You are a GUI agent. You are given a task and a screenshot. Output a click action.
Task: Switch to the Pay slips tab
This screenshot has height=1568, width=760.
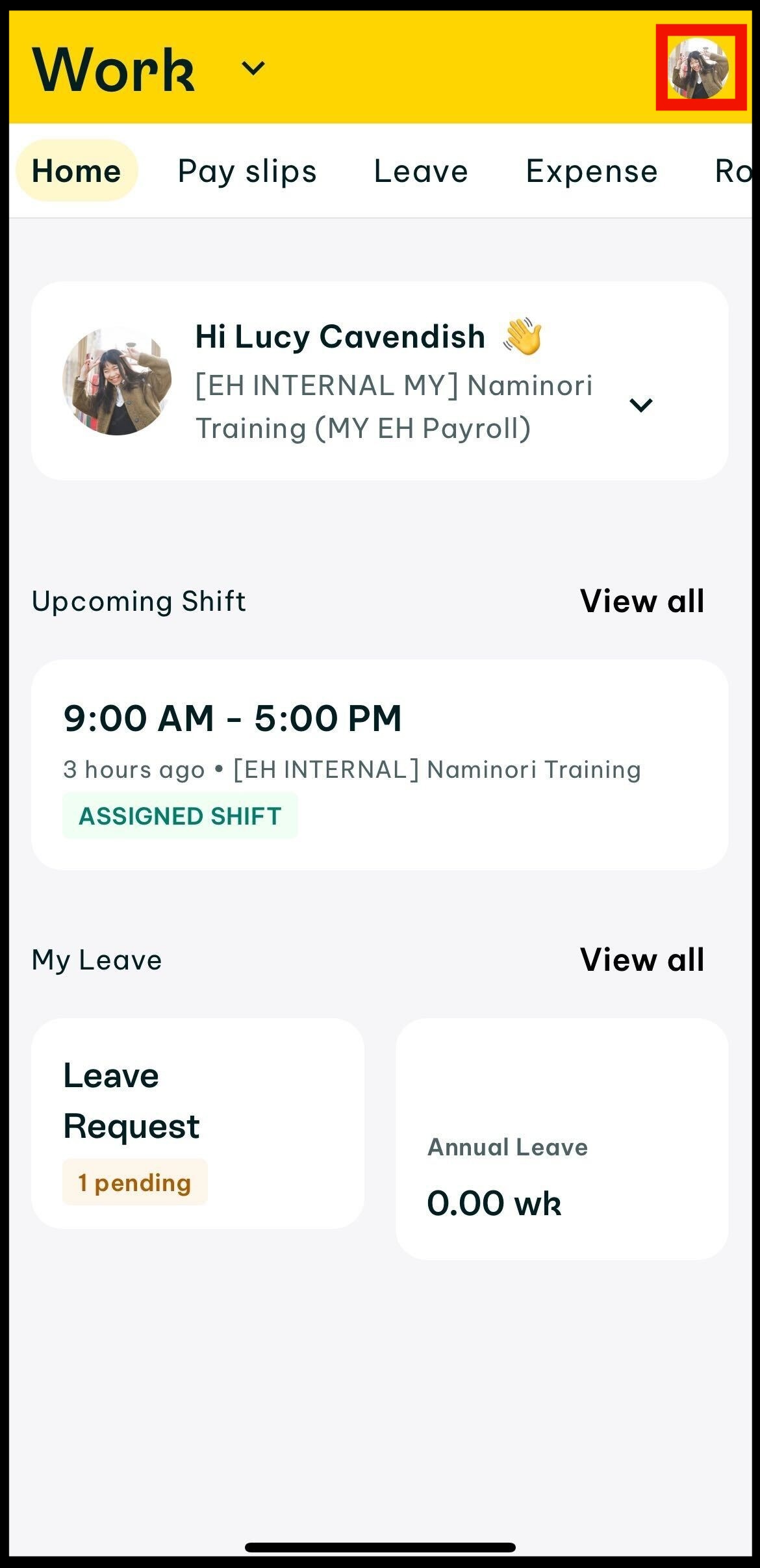click(247, 172)
